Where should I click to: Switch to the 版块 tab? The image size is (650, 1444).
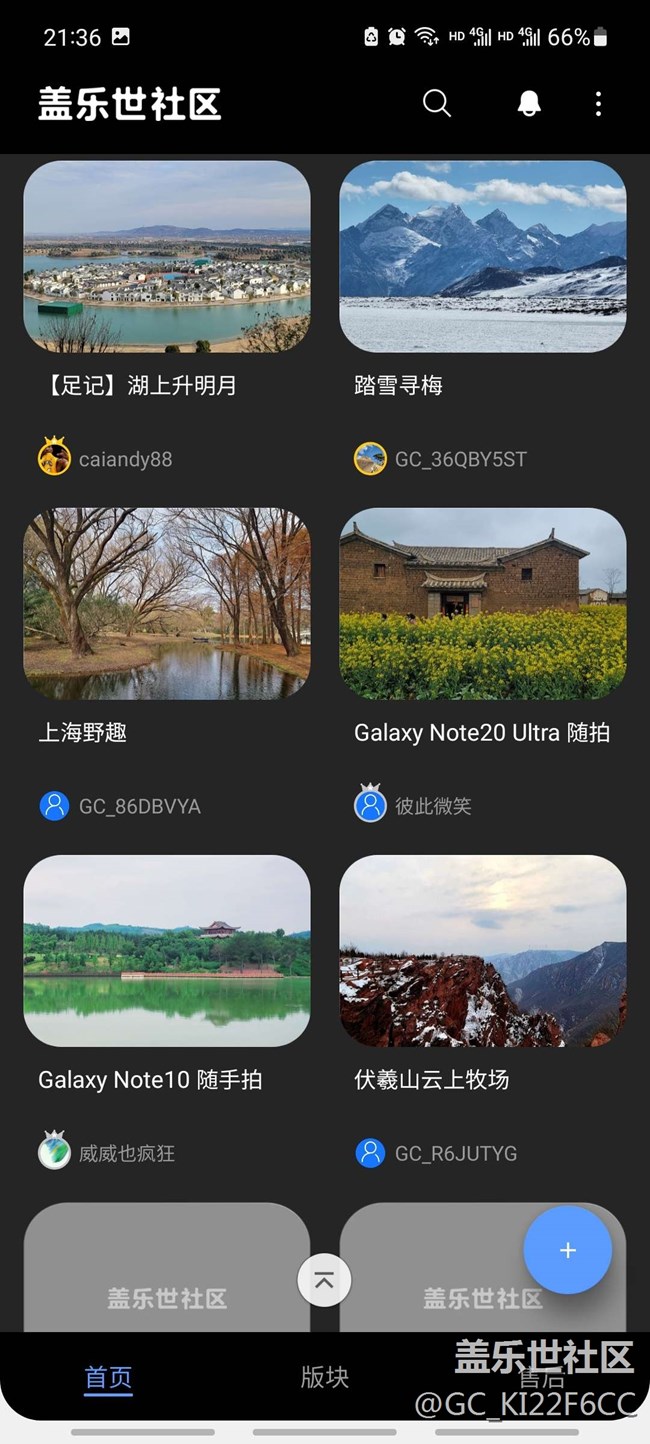[x=325, y=1377]
